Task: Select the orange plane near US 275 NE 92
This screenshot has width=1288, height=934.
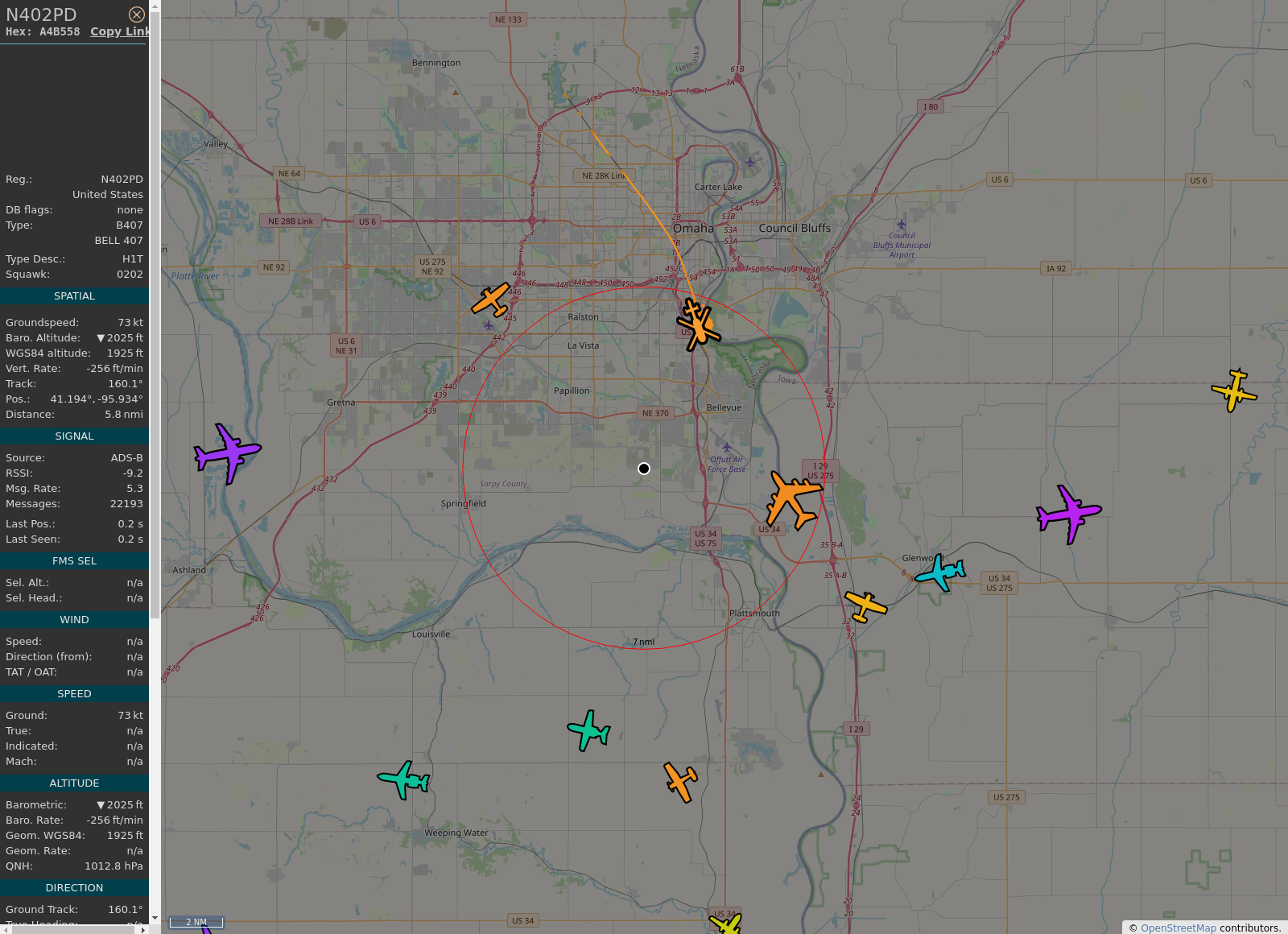Action: pos(491,300)
